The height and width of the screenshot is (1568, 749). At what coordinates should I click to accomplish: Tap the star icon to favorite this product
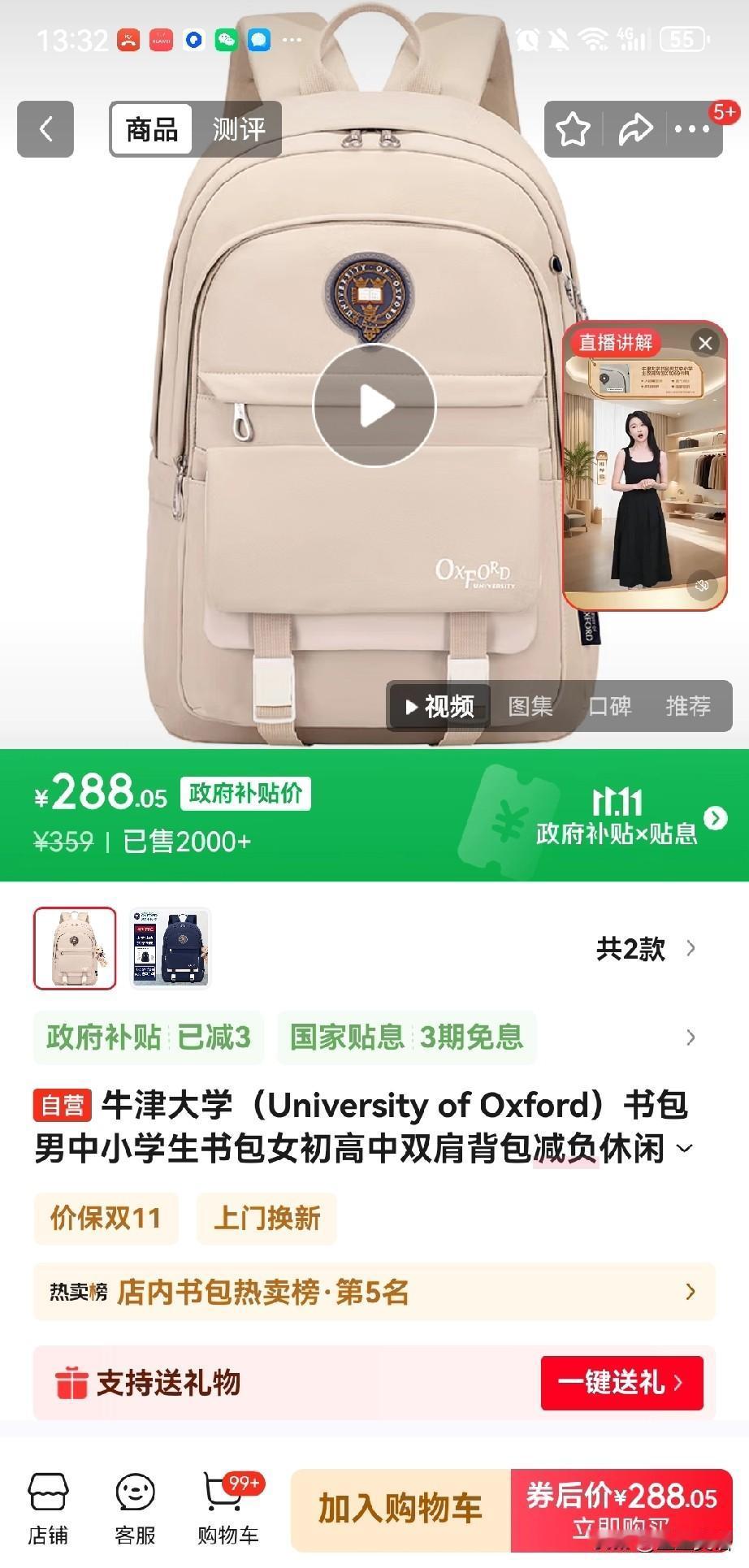(x=574, y=128)
